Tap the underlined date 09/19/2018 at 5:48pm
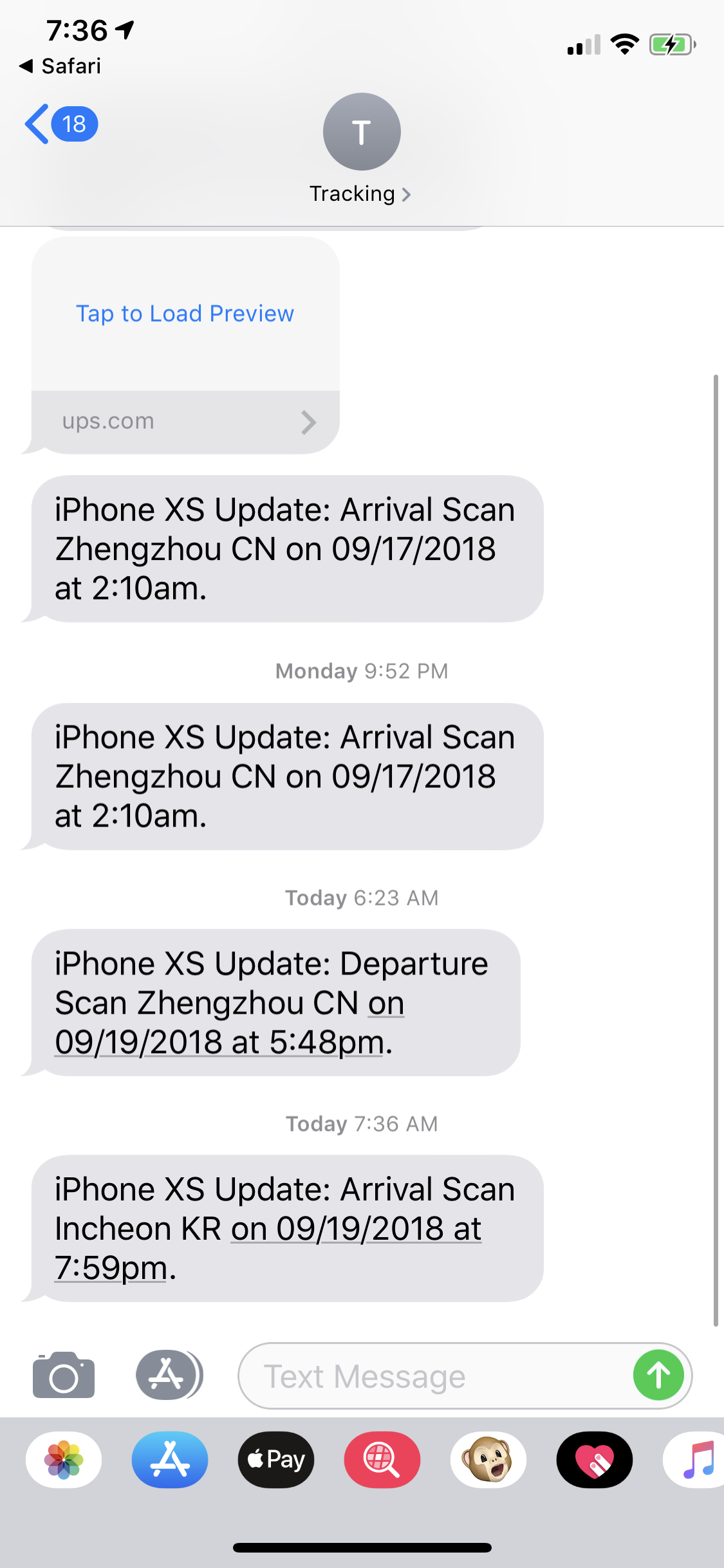 click(x=219, y=1042)
